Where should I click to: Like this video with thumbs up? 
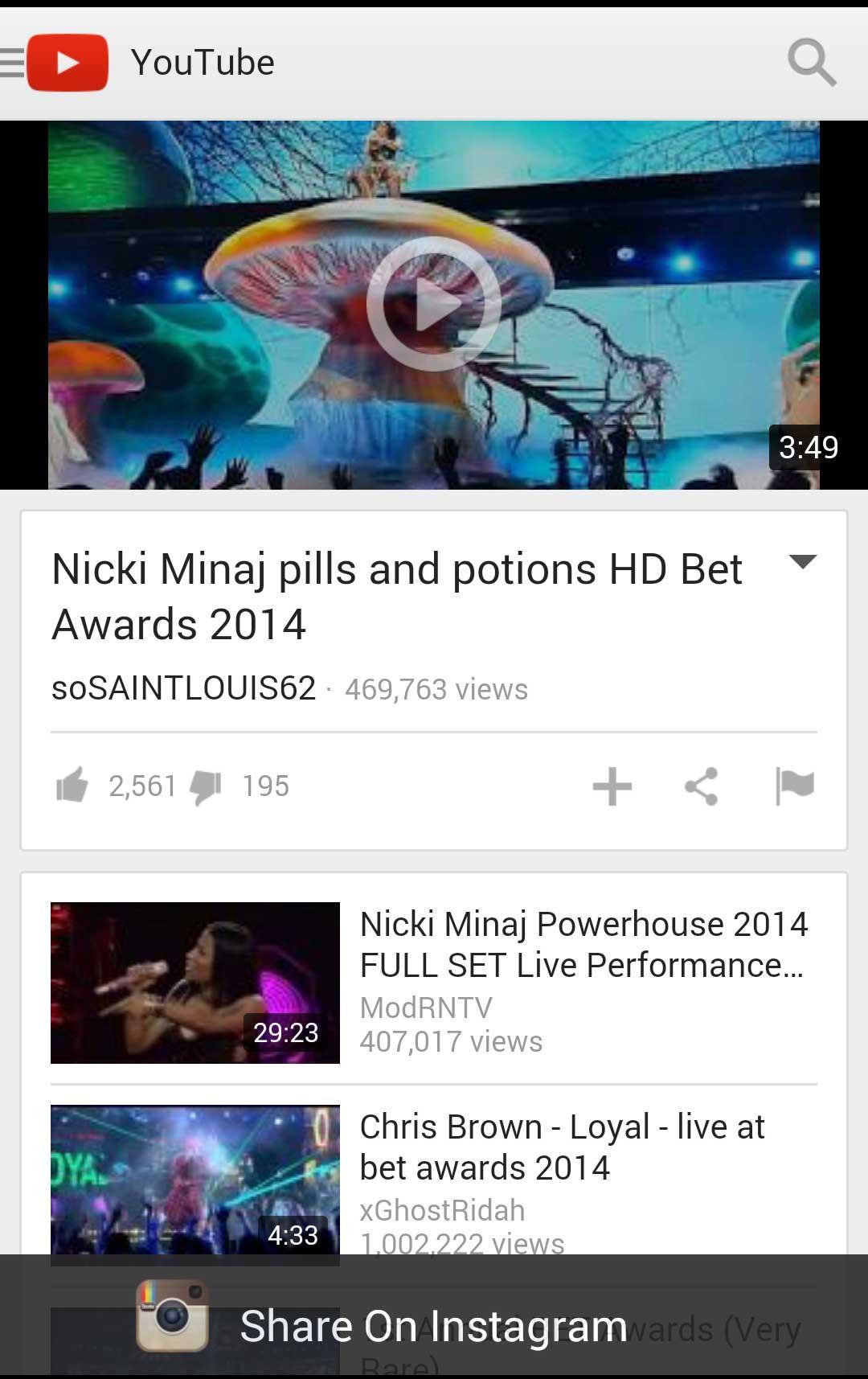[72, 786]
